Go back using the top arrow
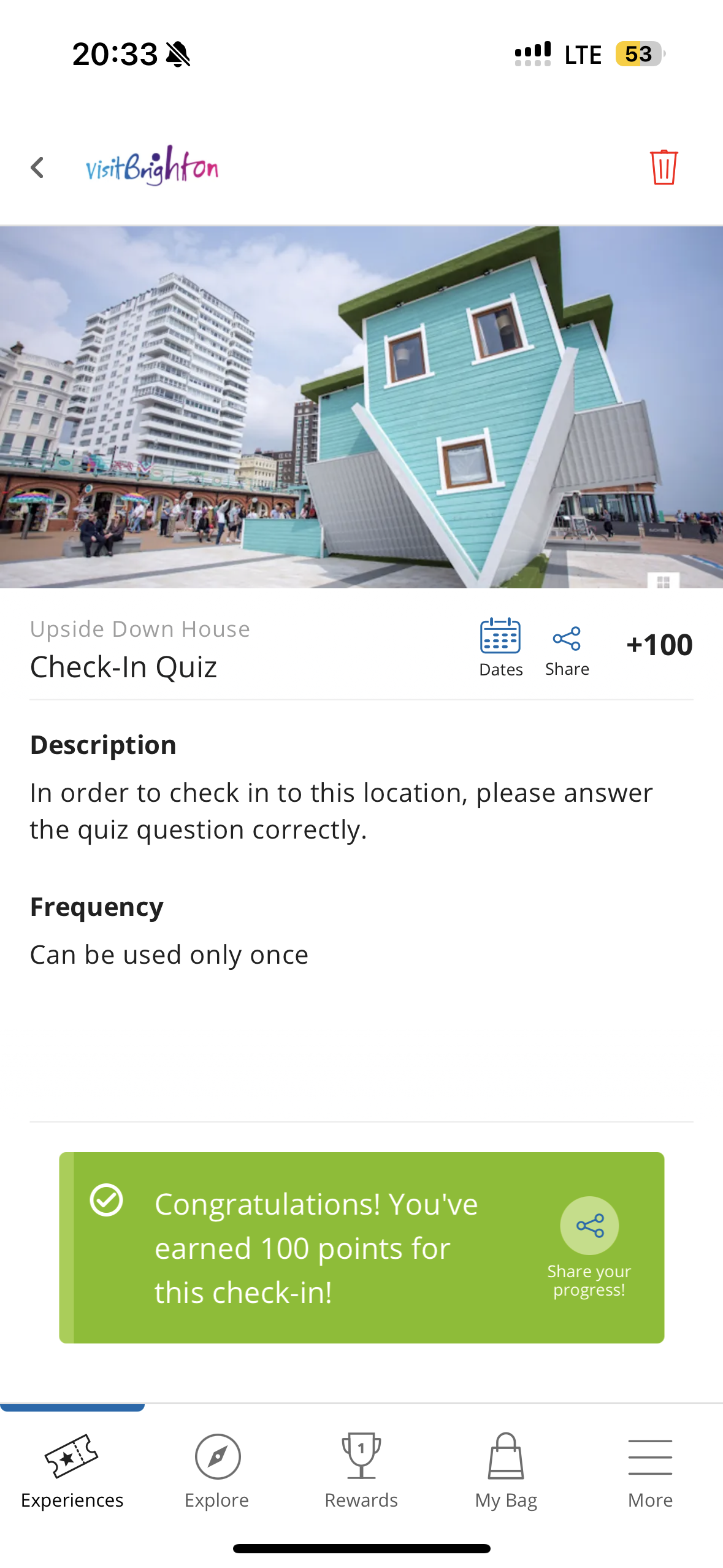The height and width of the screenshot is (1568, 723). (x=37, y=167)
